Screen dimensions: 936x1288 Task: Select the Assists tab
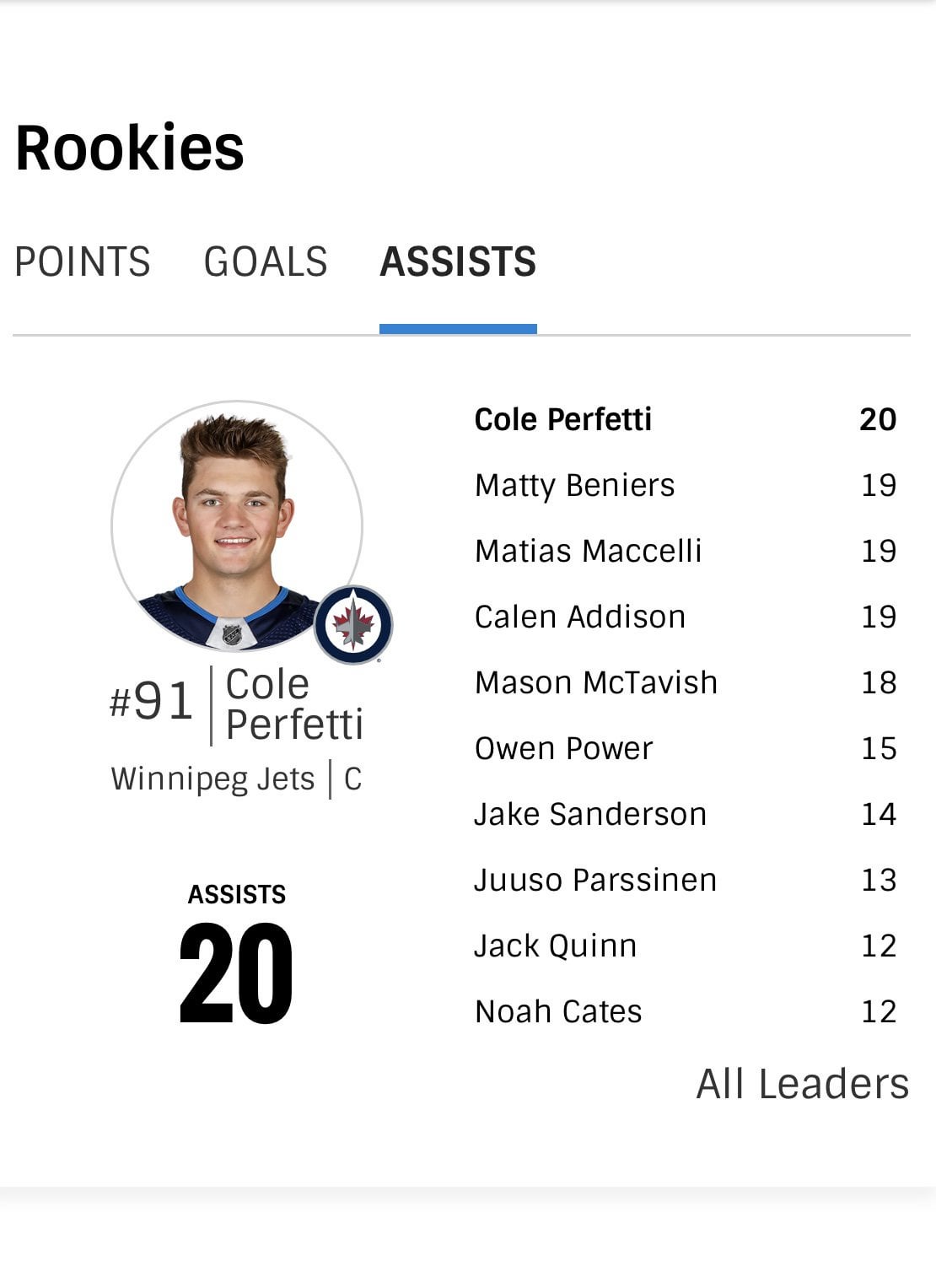(458, 261)
